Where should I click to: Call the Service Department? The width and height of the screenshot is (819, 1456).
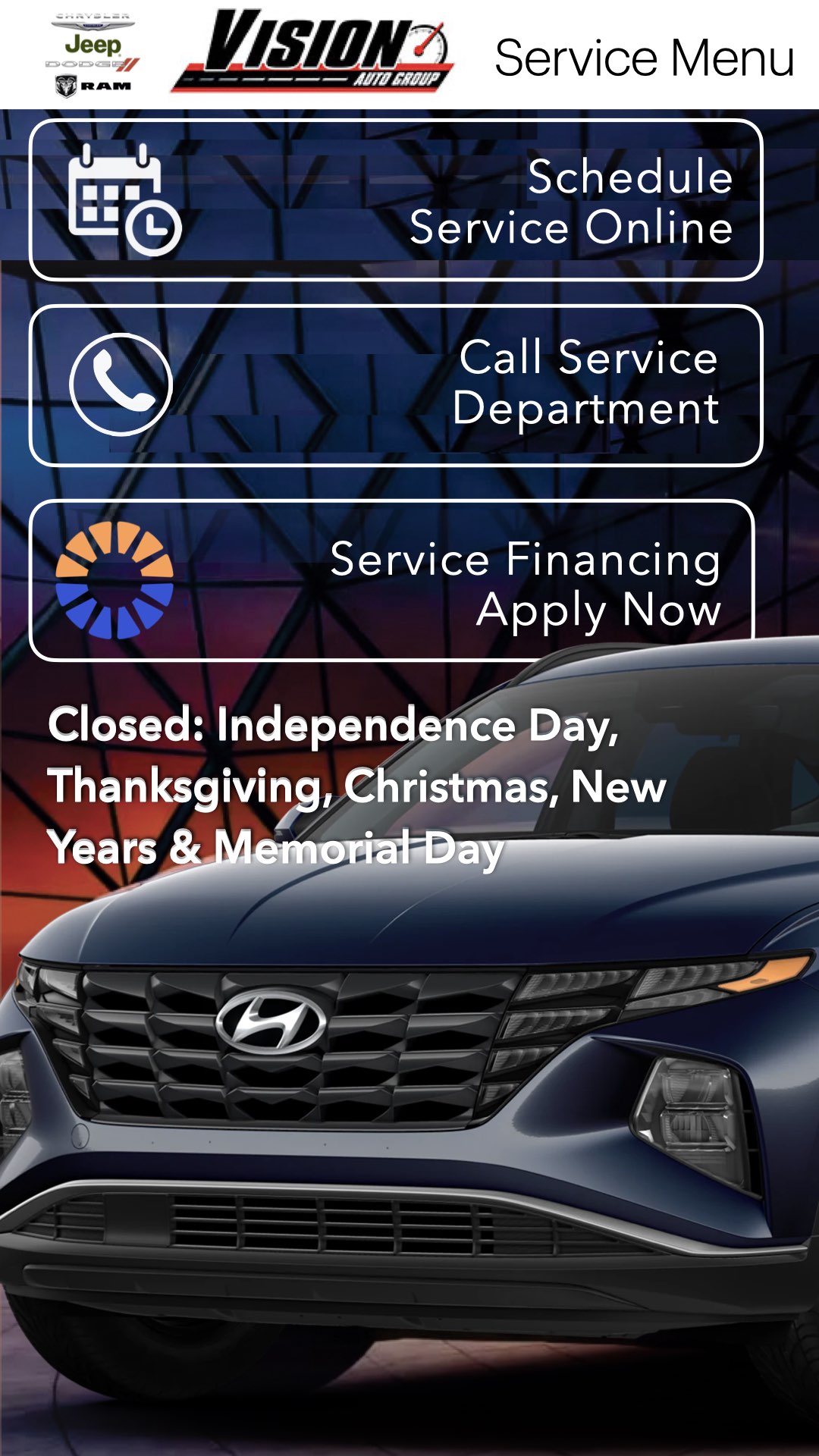click(396, 385)
